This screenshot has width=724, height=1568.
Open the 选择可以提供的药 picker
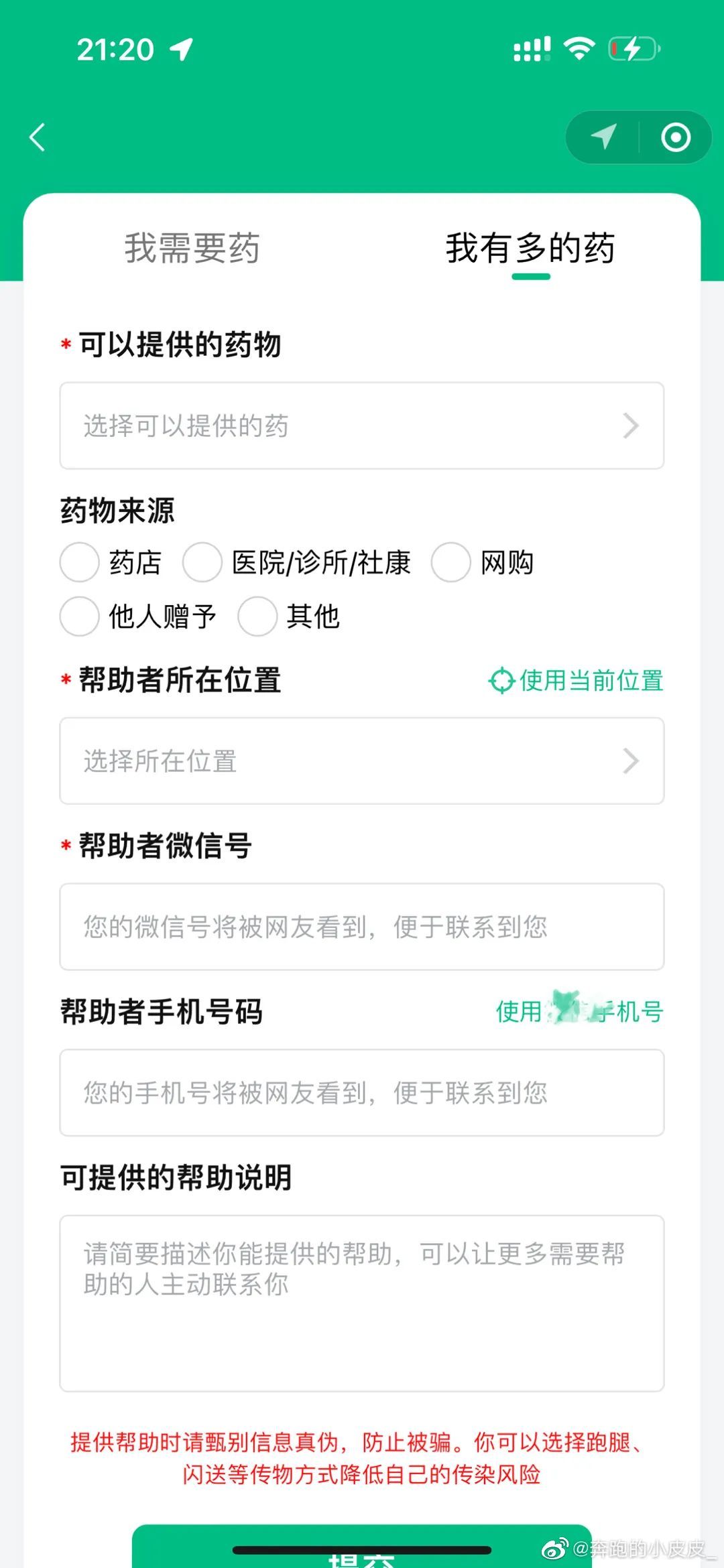(362, 426)
